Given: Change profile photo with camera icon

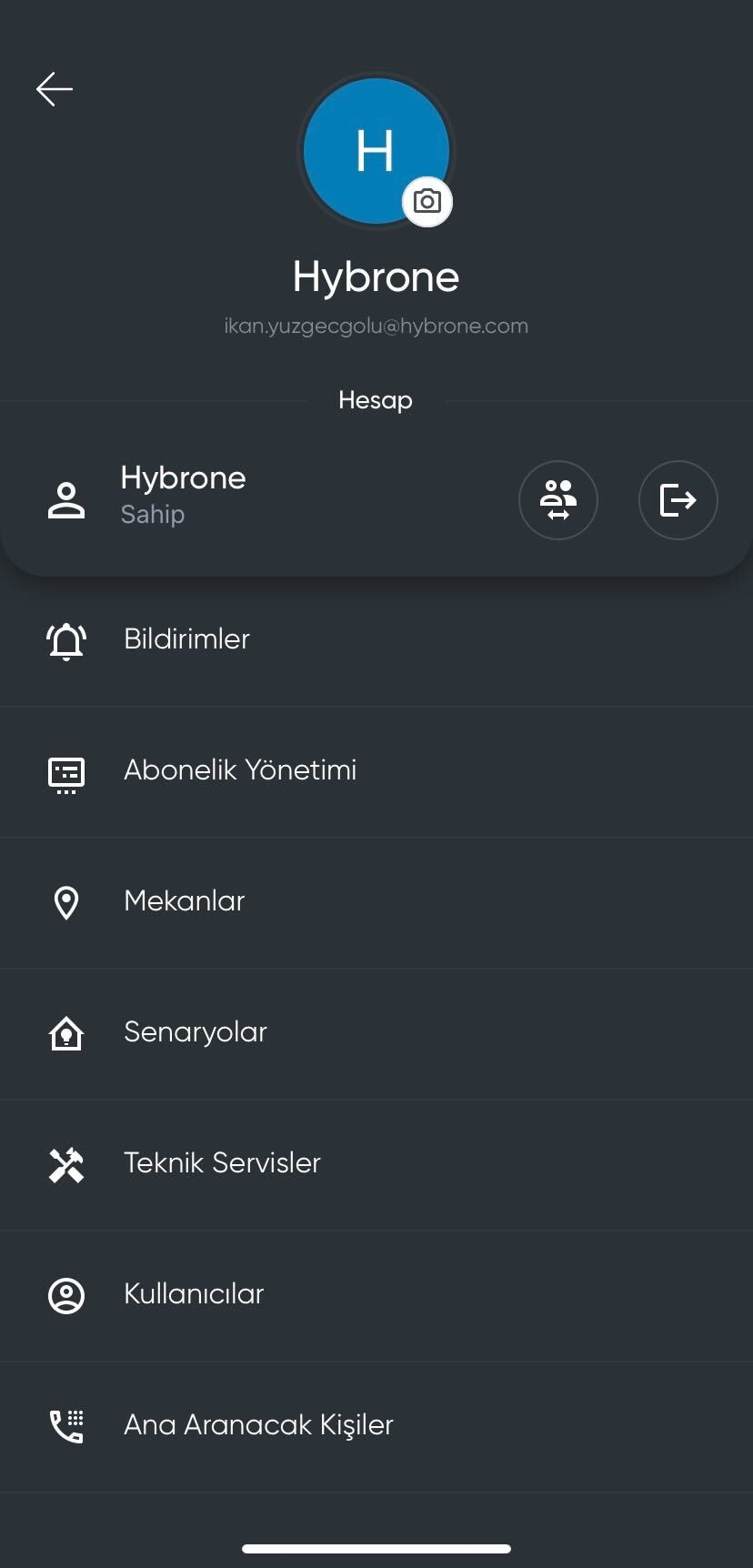Looking at the screenshot, I should (x=427, y=201).
